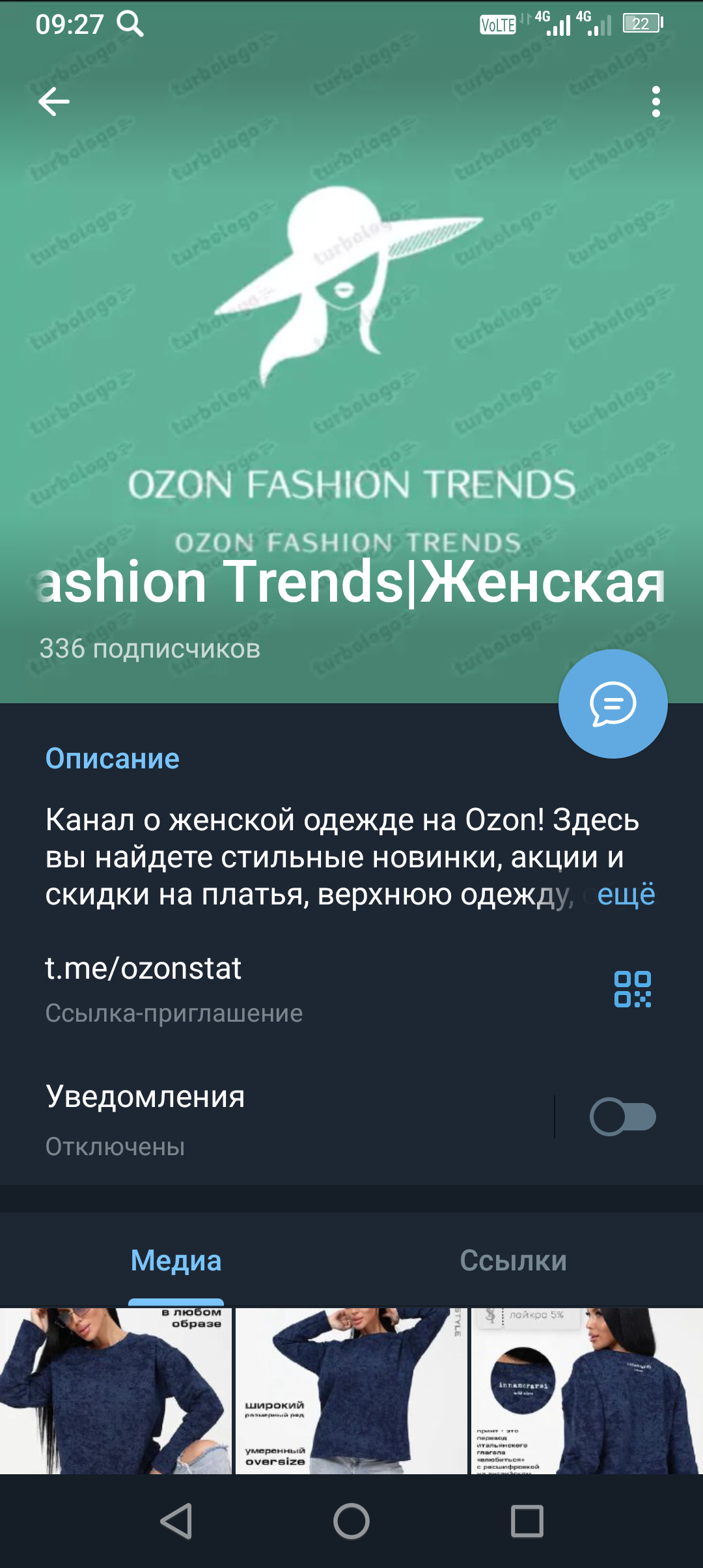Open the photo captioned в любом образе

(x=116, y=1390)
